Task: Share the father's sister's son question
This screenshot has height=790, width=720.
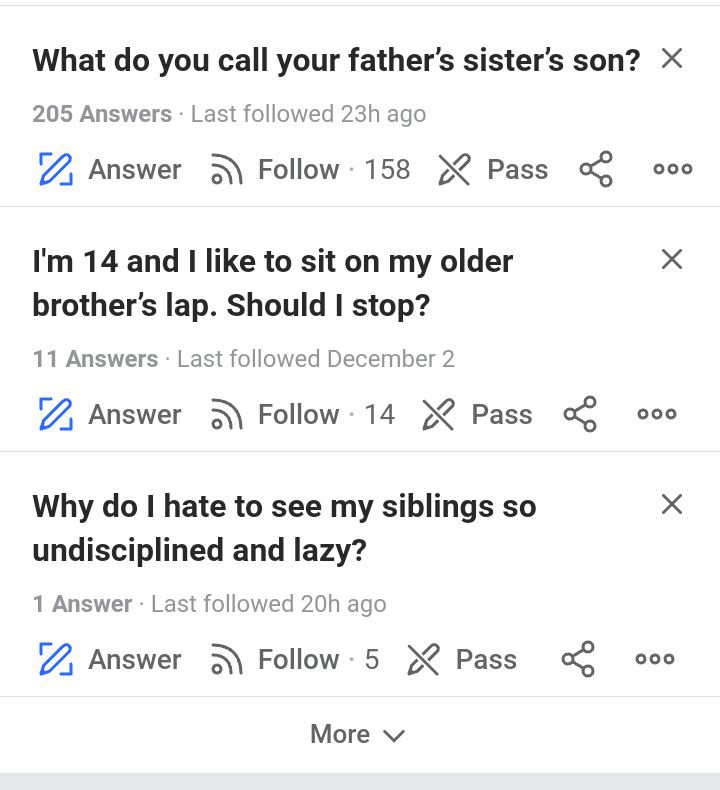Action: pyautogui.click(x=595, y=169)
